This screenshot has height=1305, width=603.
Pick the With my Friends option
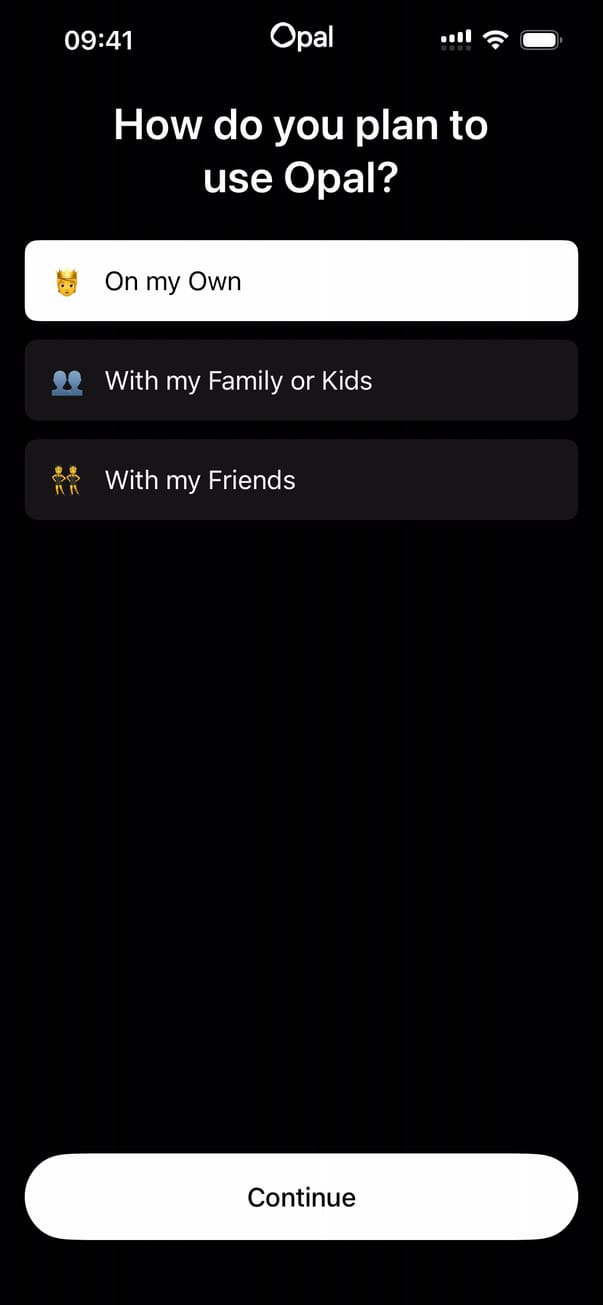pyautogui.click(x=301, y=480)
